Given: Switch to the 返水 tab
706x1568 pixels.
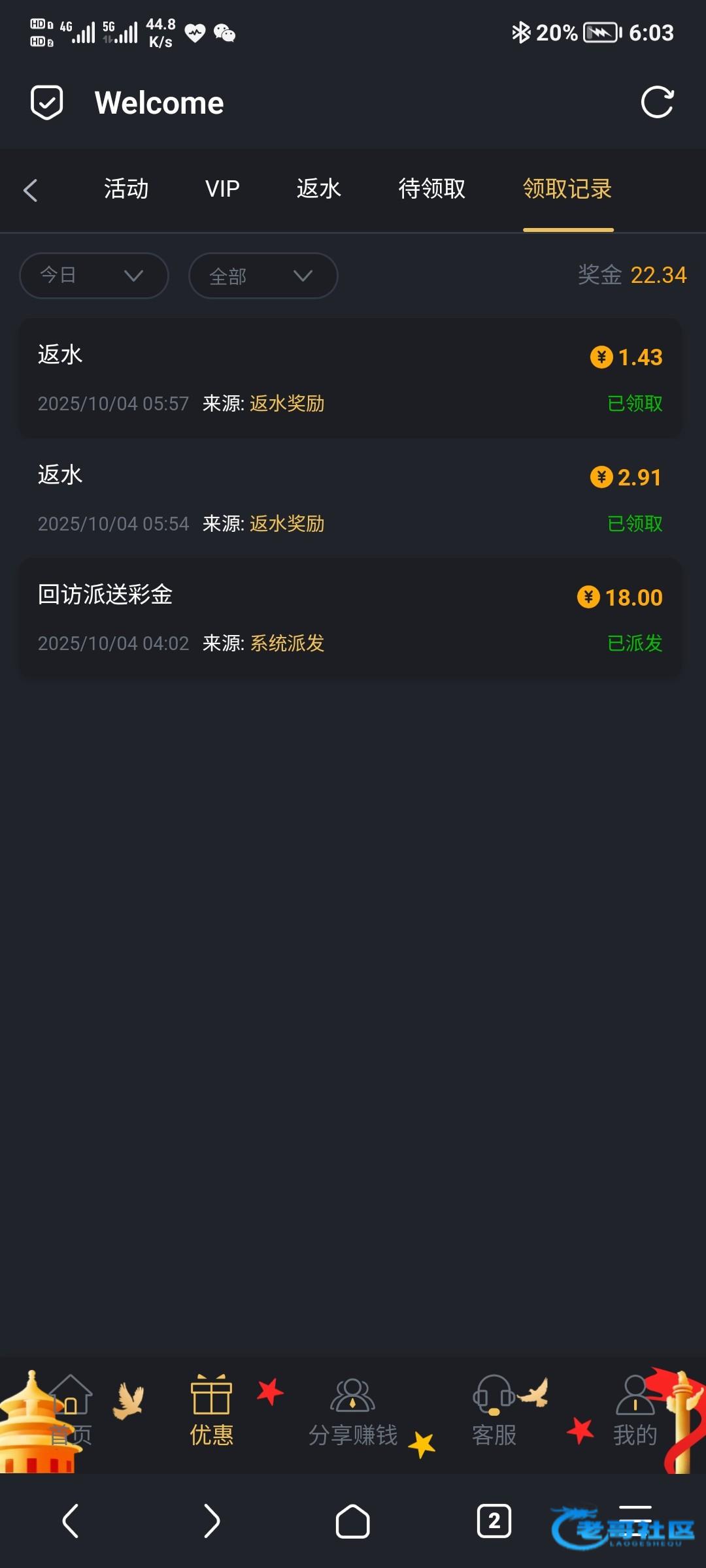Looking at the screenshot, I should [x=319, y=189].
